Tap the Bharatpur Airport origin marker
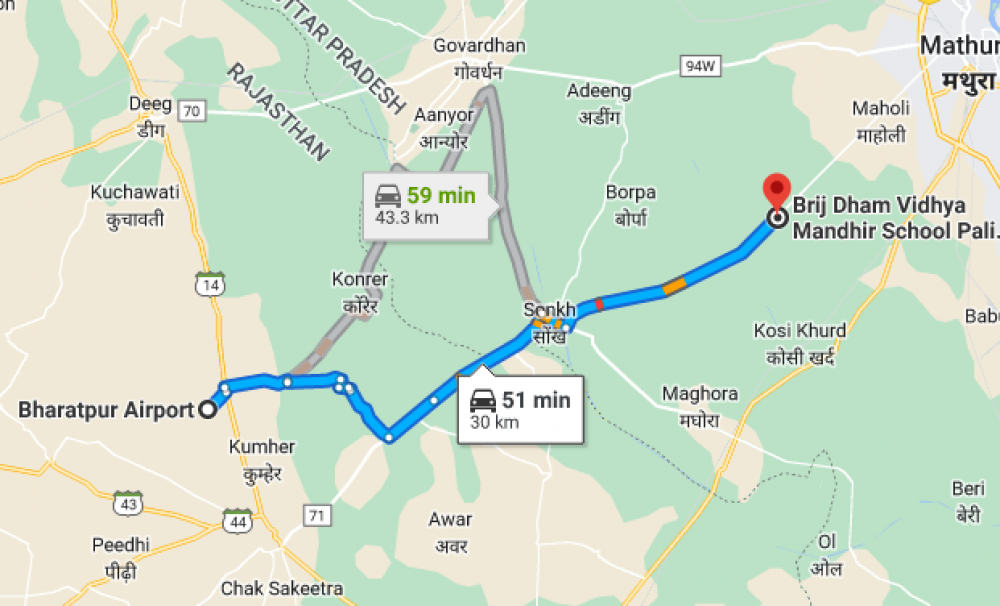 (208, 409)
